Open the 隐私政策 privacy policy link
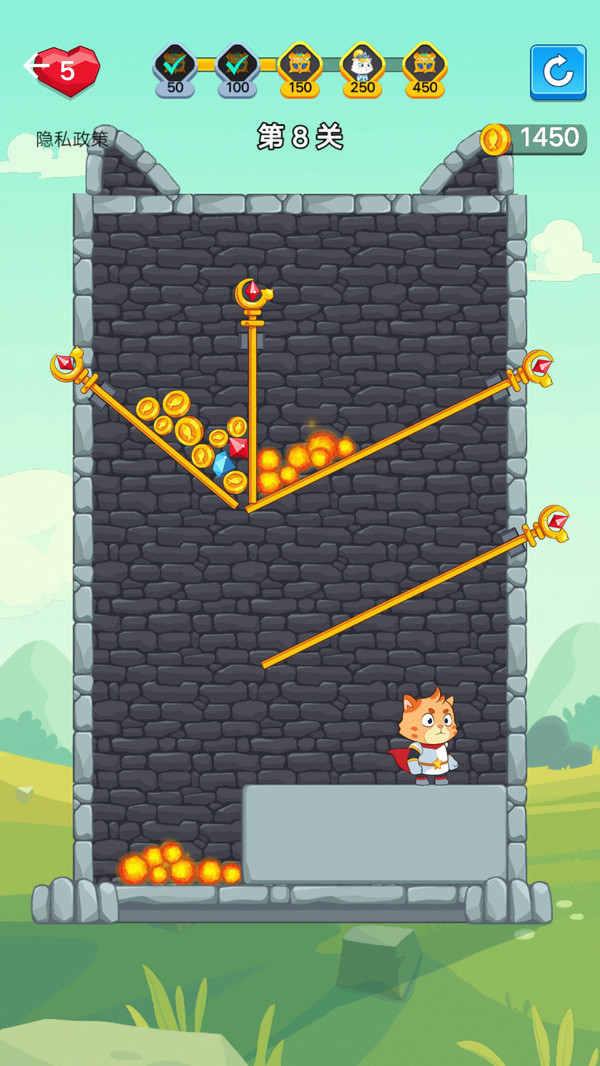The image size is (600, 1066). pyautogui.click(x=72, y=139)
